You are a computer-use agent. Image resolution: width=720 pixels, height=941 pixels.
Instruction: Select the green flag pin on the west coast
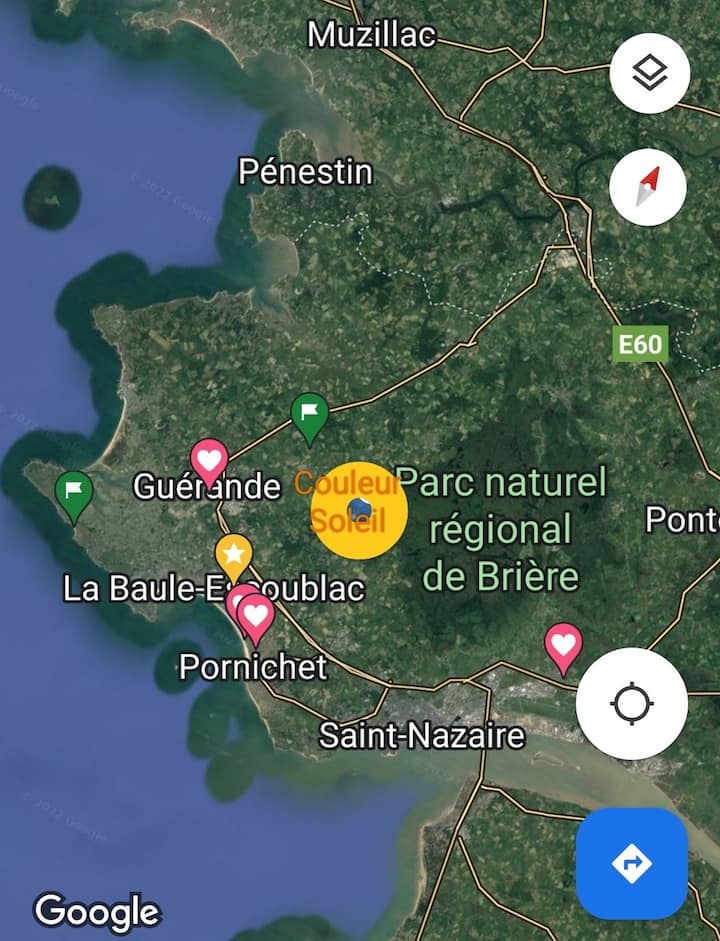[x=74, y=496]
